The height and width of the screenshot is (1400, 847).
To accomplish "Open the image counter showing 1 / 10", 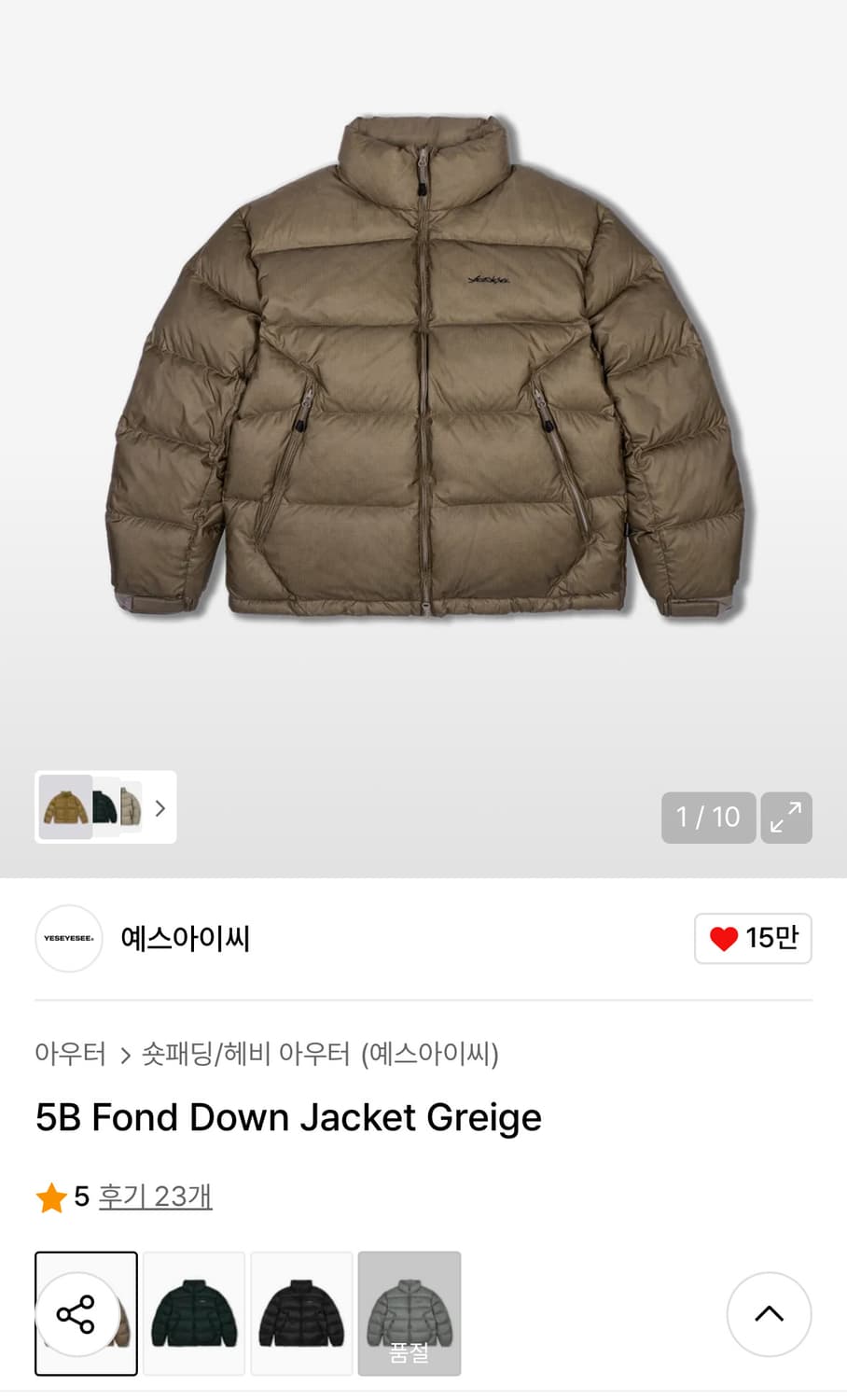I will click(x=708, y=818).
